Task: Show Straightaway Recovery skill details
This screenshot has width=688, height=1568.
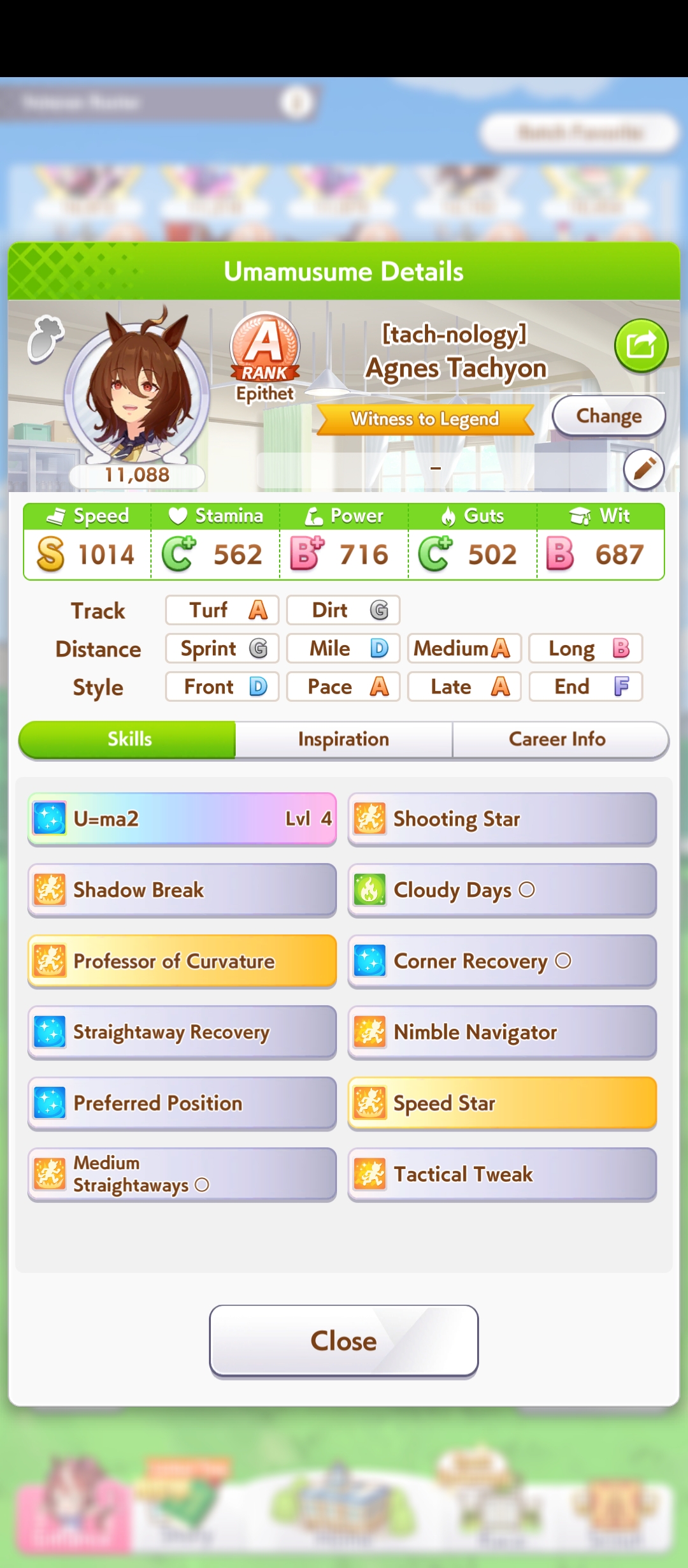Action: coord(182,1033)
